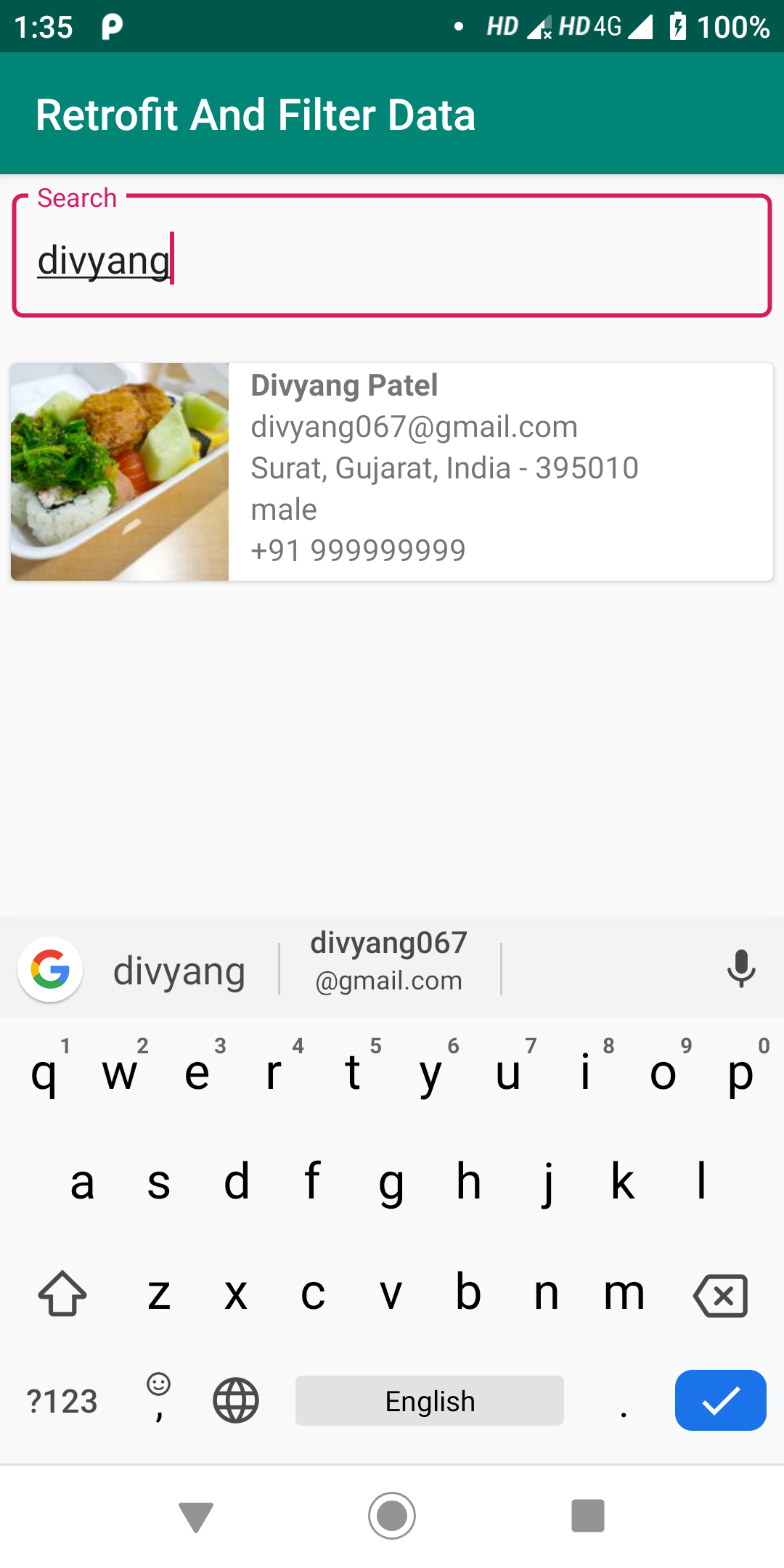Tap the Google logo in suggestion bar
The image size is (784, 1568).
pyautogui.click(x=49, y=968)
